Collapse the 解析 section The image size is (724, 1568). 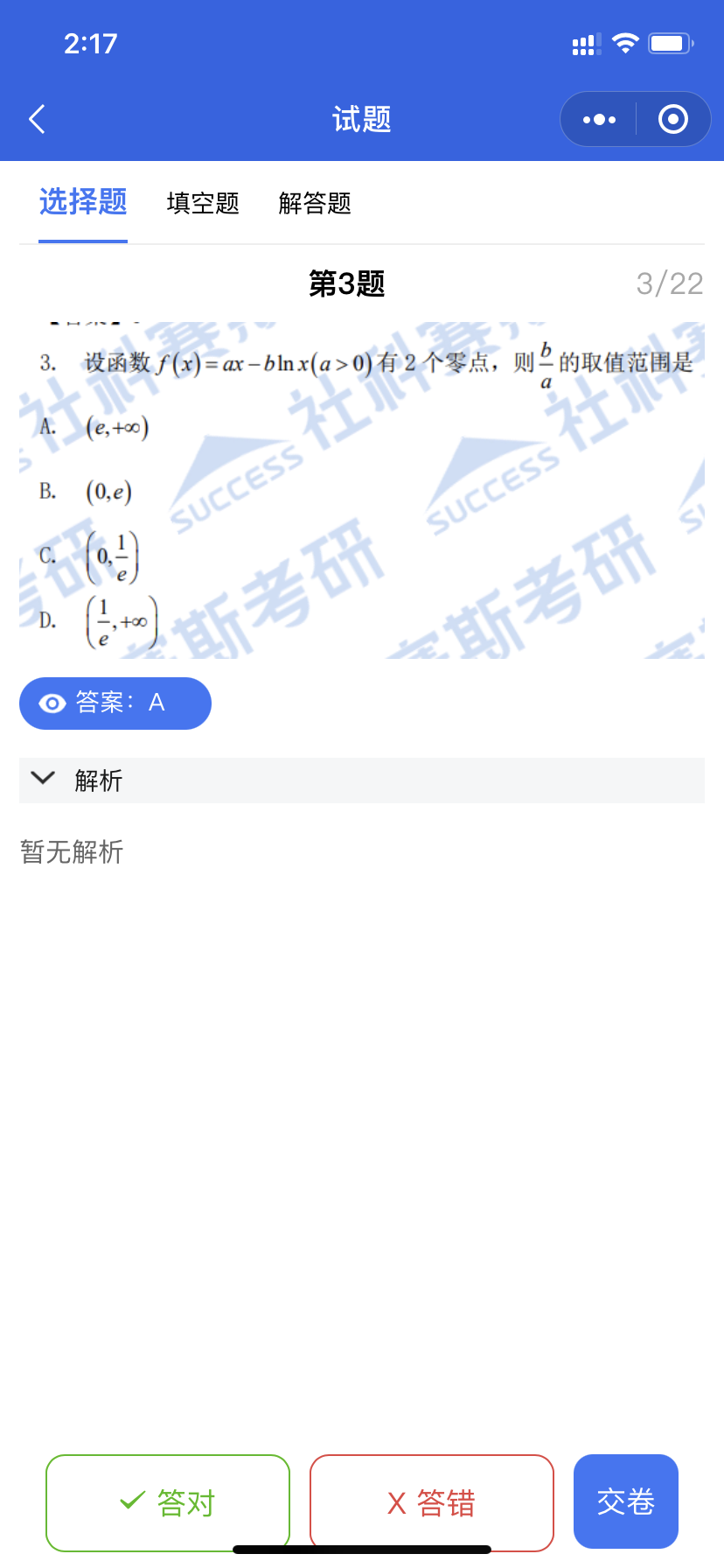[x=44, y=779]
